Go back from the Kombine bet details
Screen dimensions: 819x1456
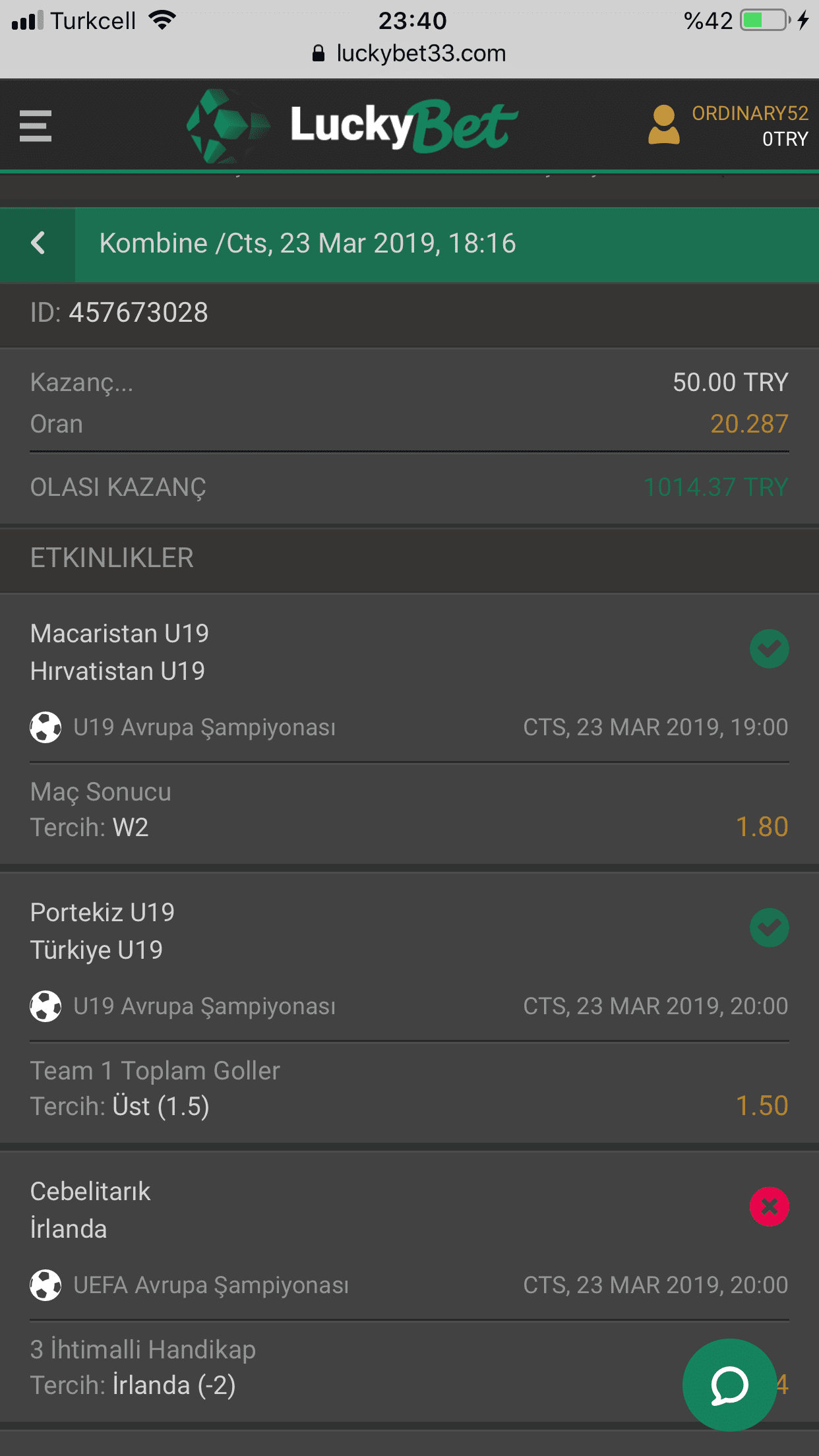(38, 243)
